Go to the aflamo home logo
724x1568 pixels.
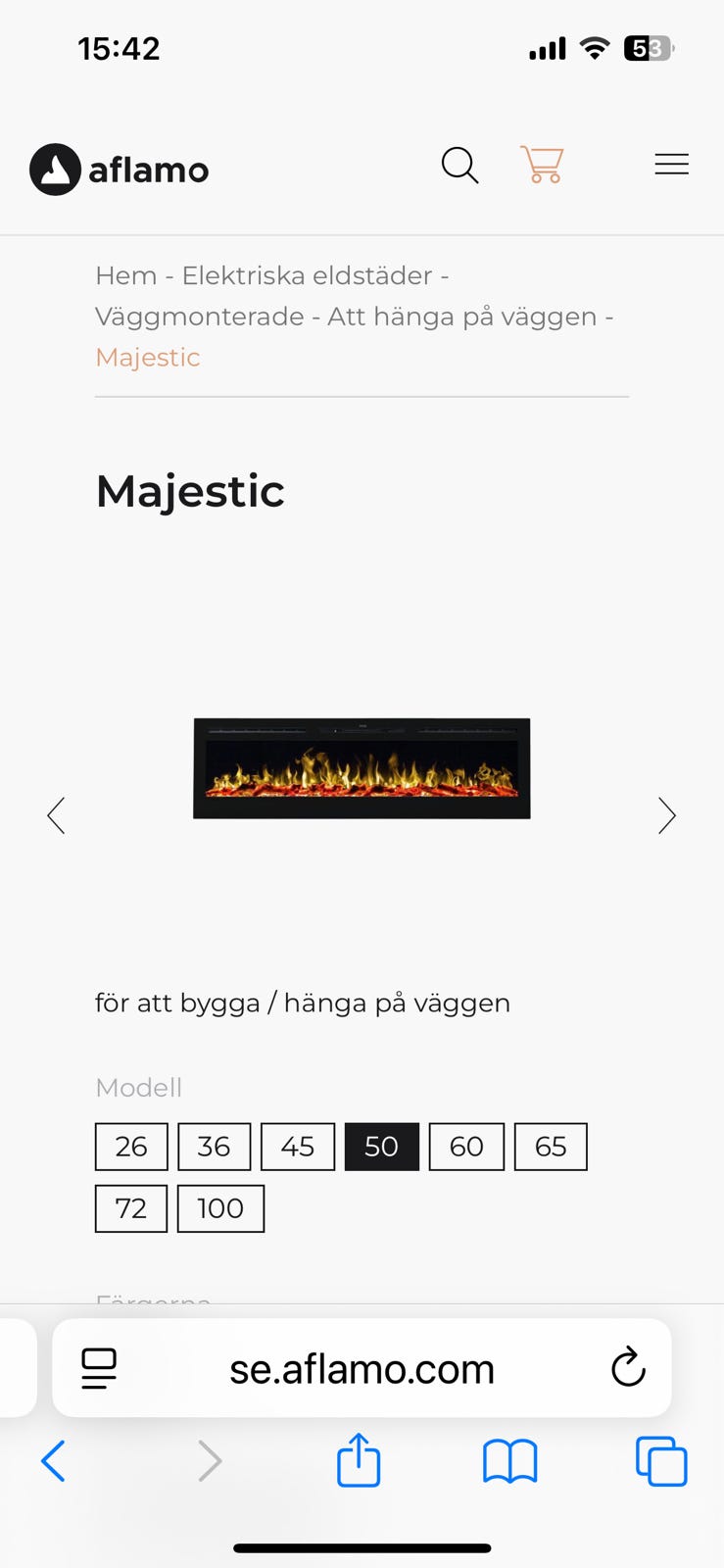click(120, 170)
